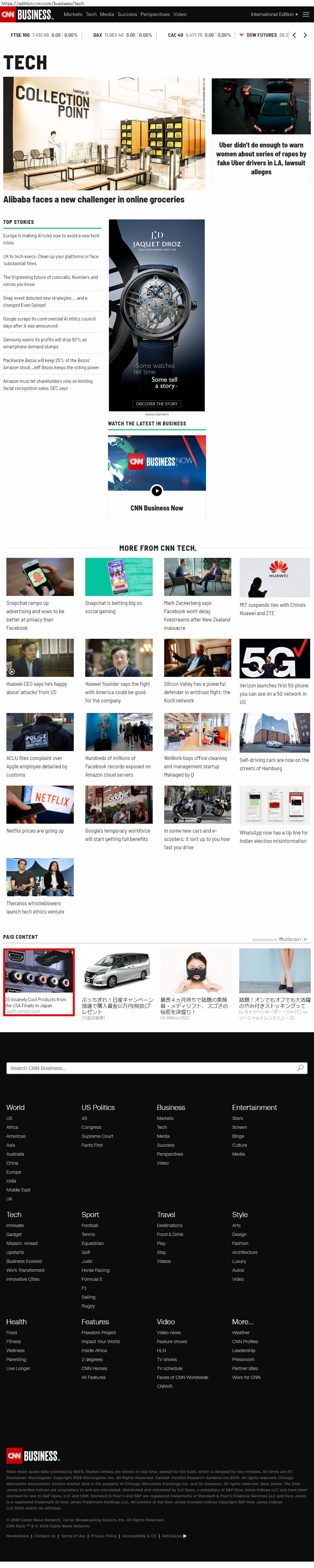This screenshot has width=314, height=1568.
Task: Open the Supreme Court link in the footer
Action: (x=97, y=1136)
